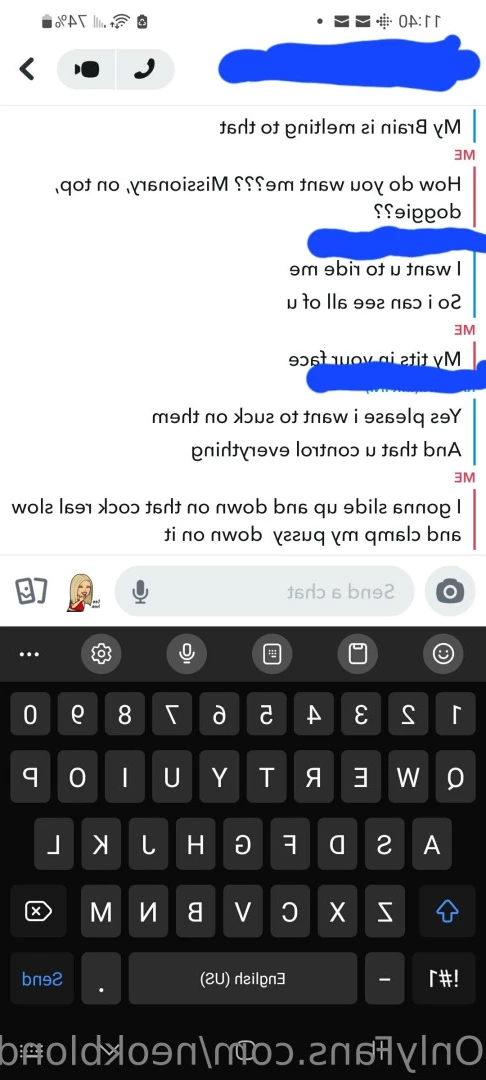Open the camera from chat bar

450,591
